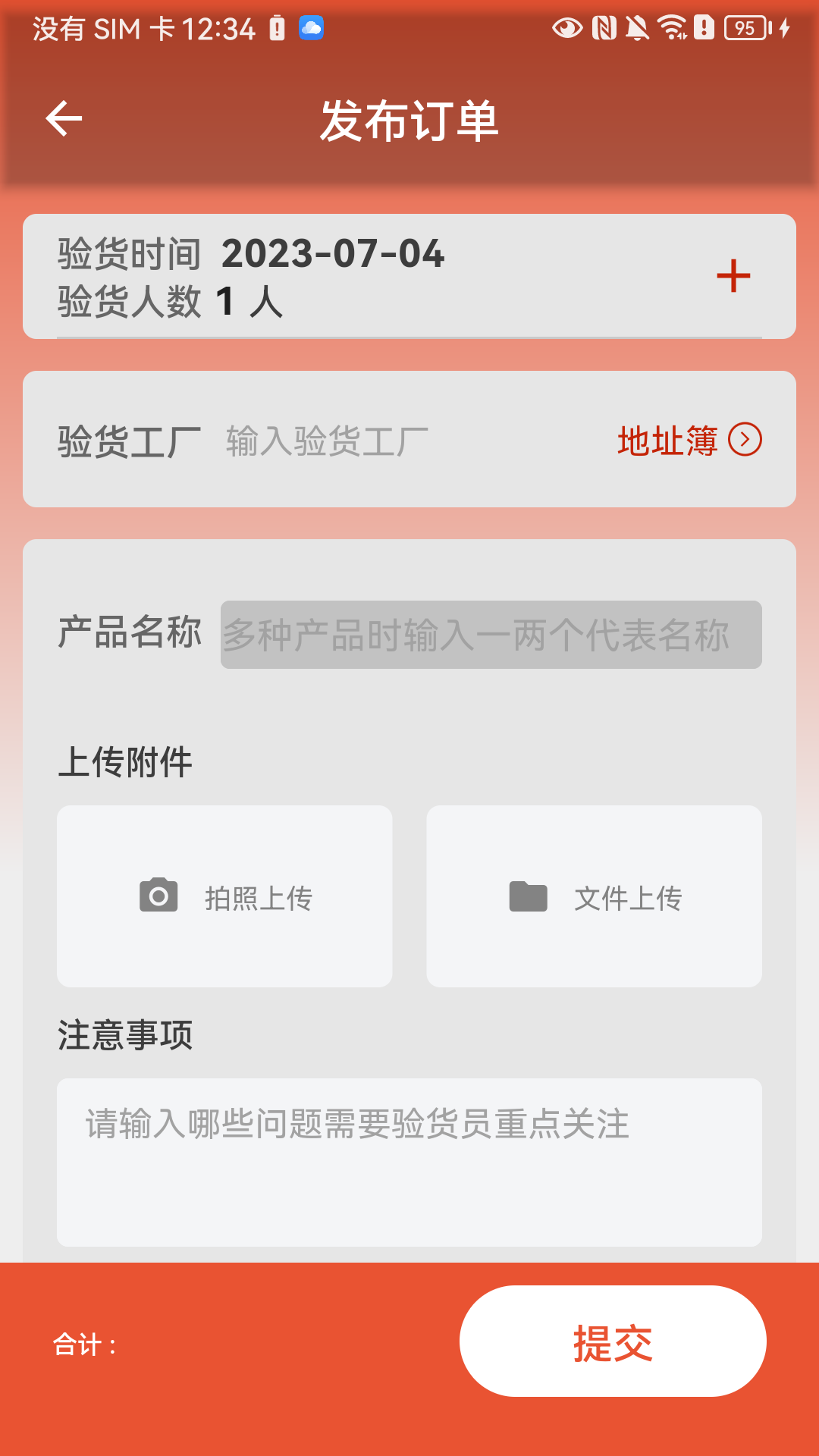The height and width of the screenshot is (1456, 819).
Task: Tap the battery indicator showing 95
Action: pos(745,27)
